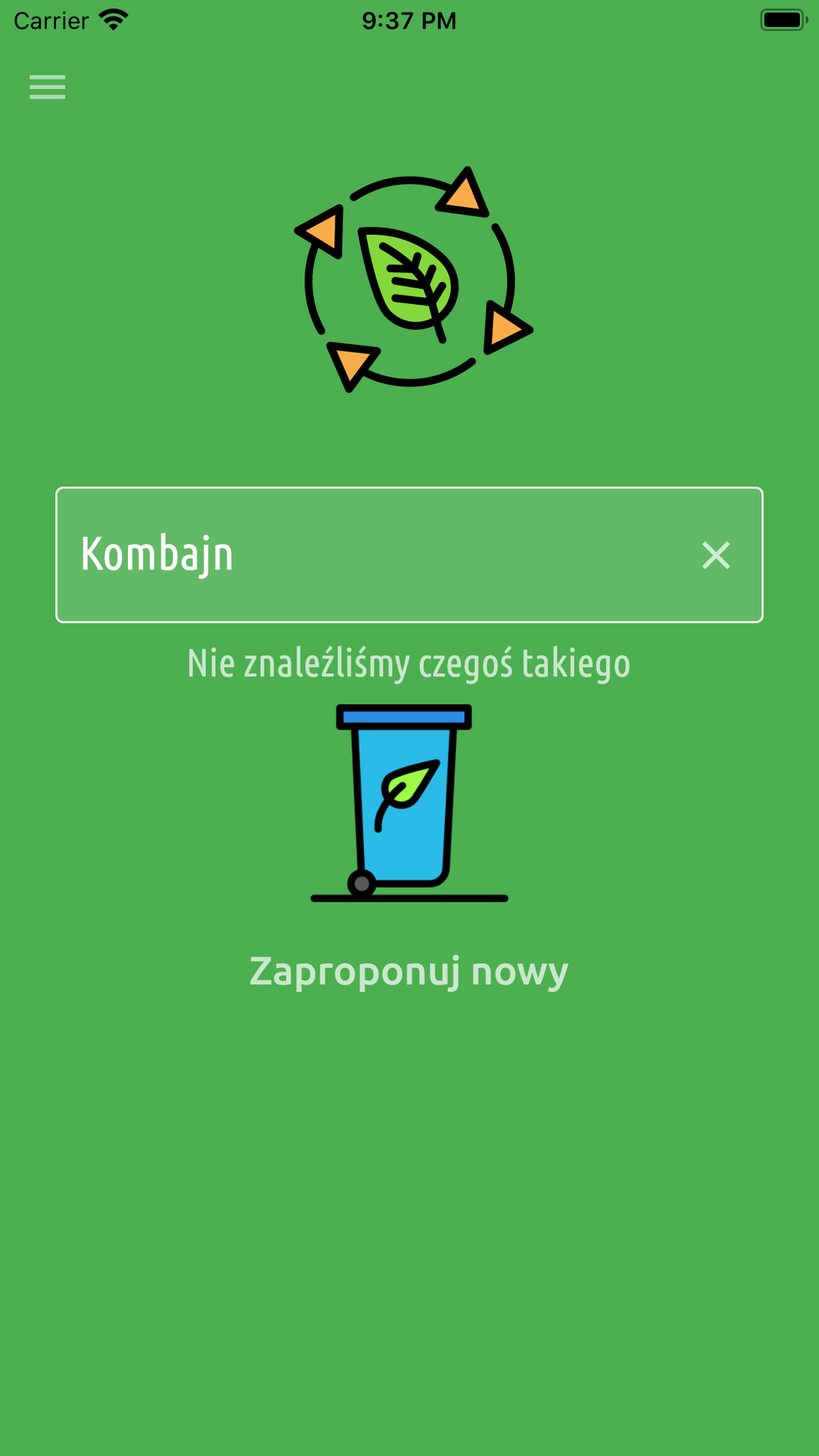
Task: Clear the search text with the X
Action: click(x=715, y=555)
